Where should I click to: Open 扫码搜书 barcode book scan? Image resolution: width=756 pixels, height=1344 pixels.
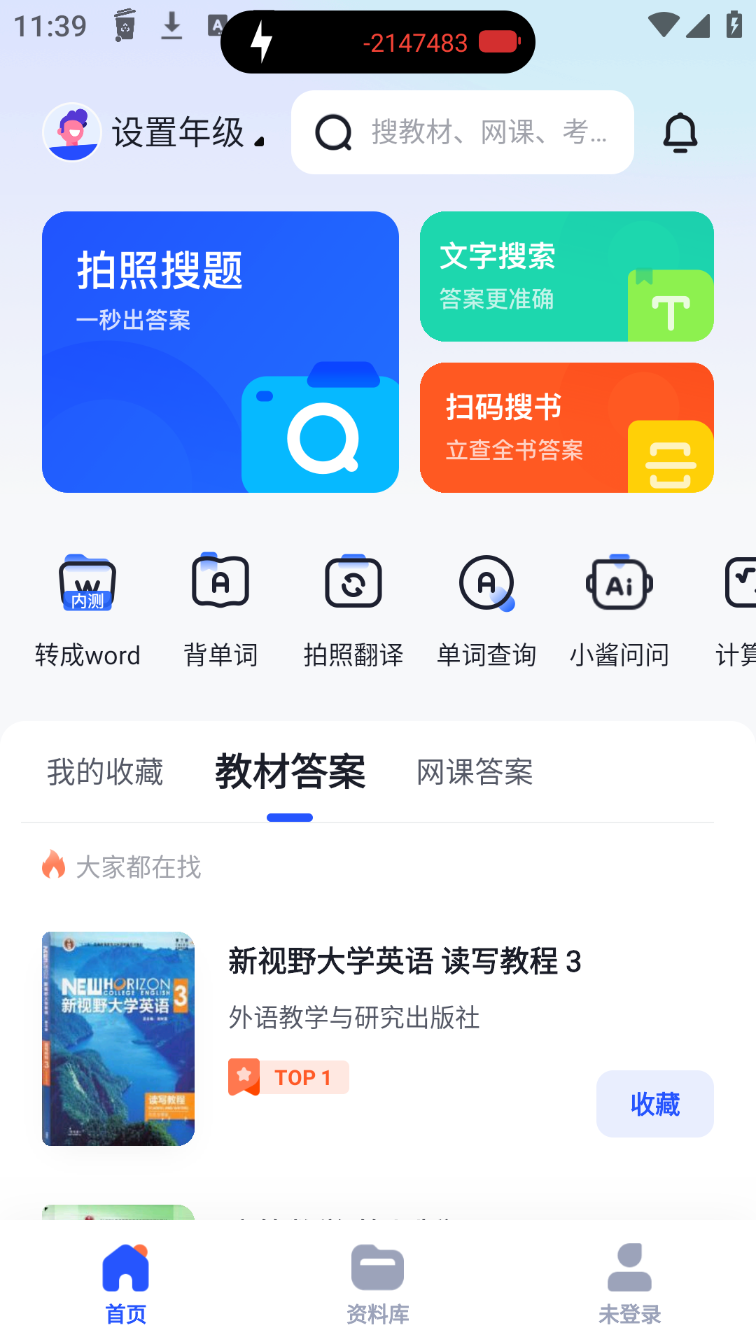(x=566, y=428)
